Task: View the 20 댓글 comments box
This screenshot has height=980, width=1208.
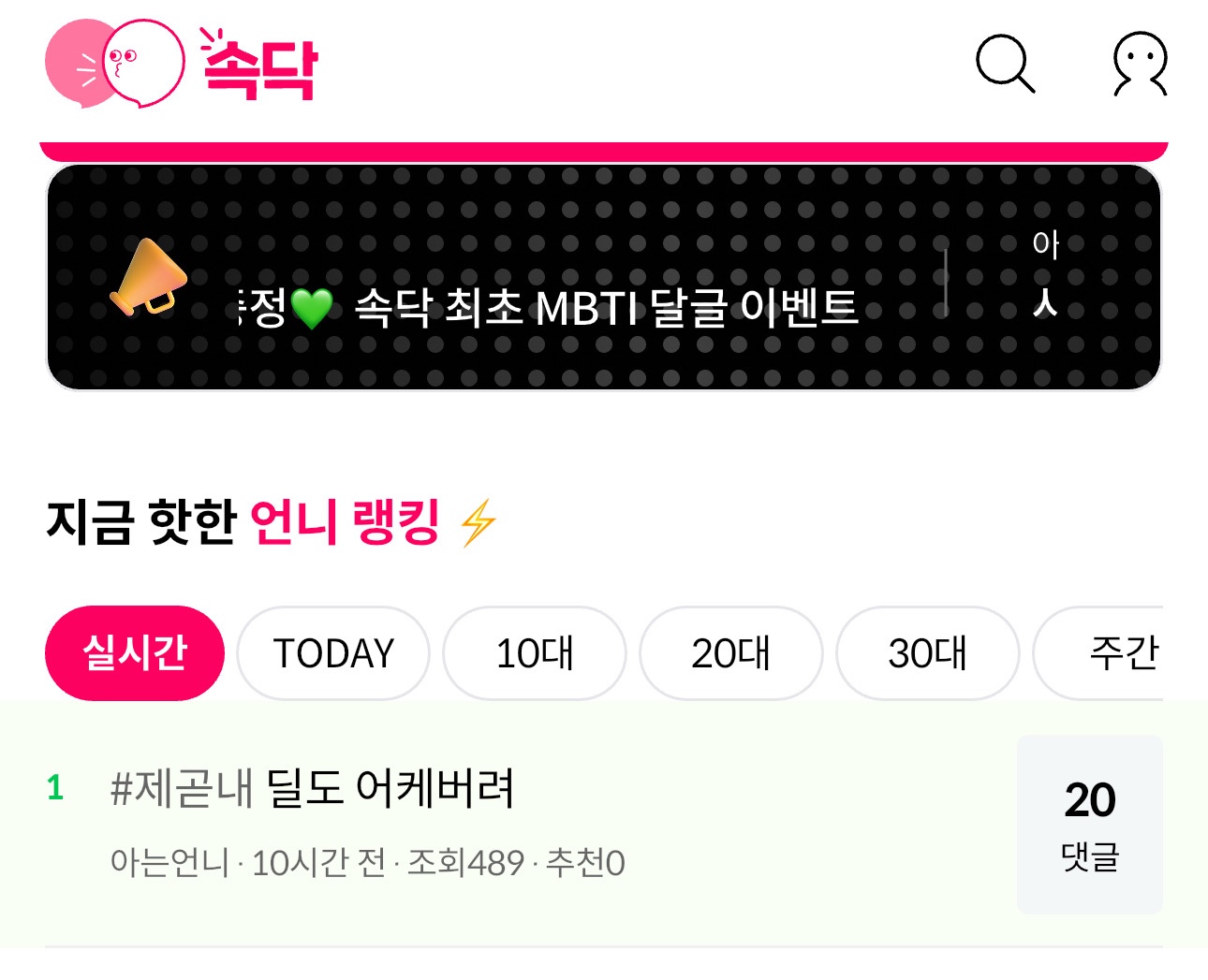Action: click(1089, 824)
